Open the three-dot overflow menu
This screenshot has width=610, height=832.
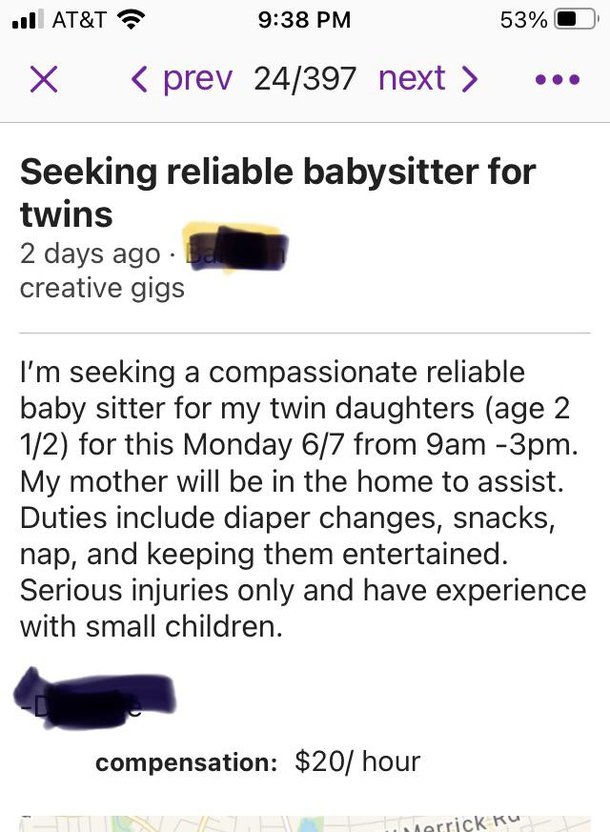click(556, 78)
